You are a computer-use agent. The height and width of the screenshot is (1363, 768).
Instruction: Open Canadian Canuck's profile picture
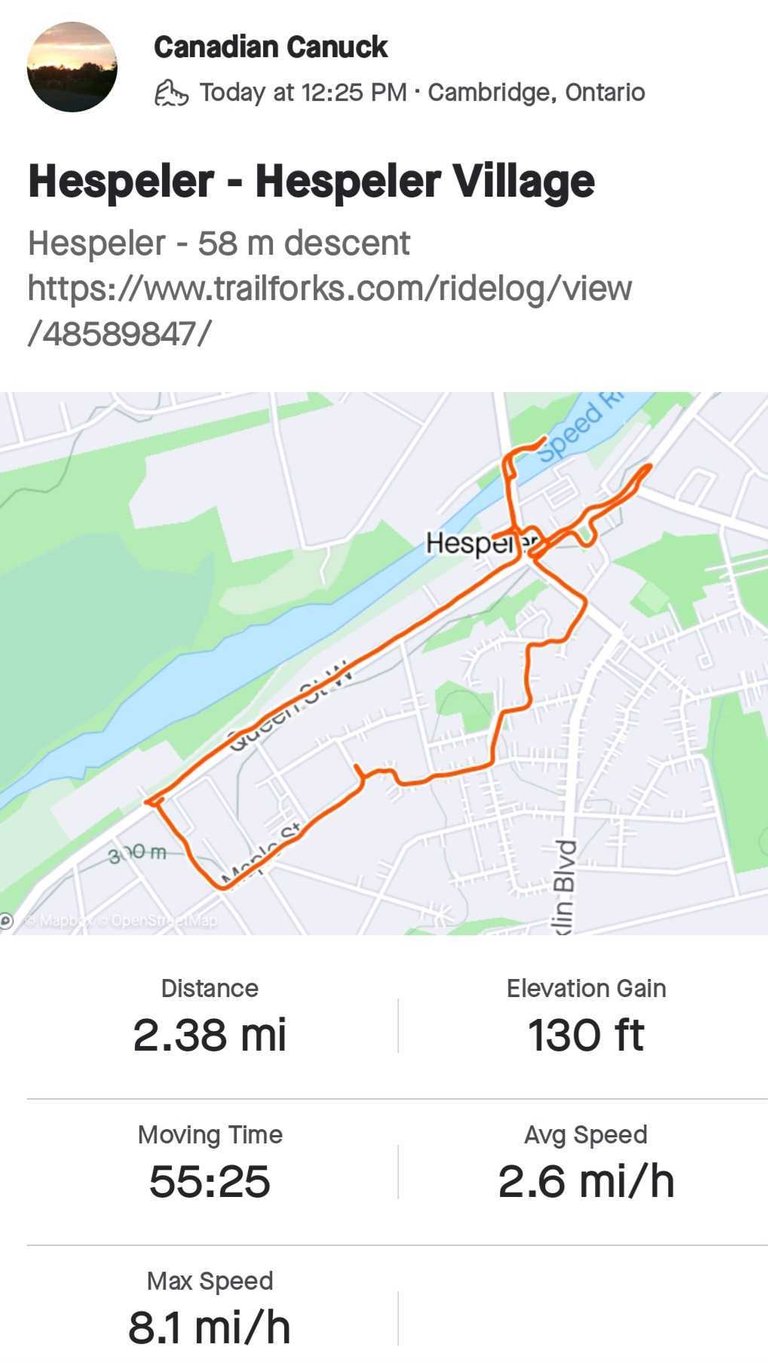(x=72, y=67)
